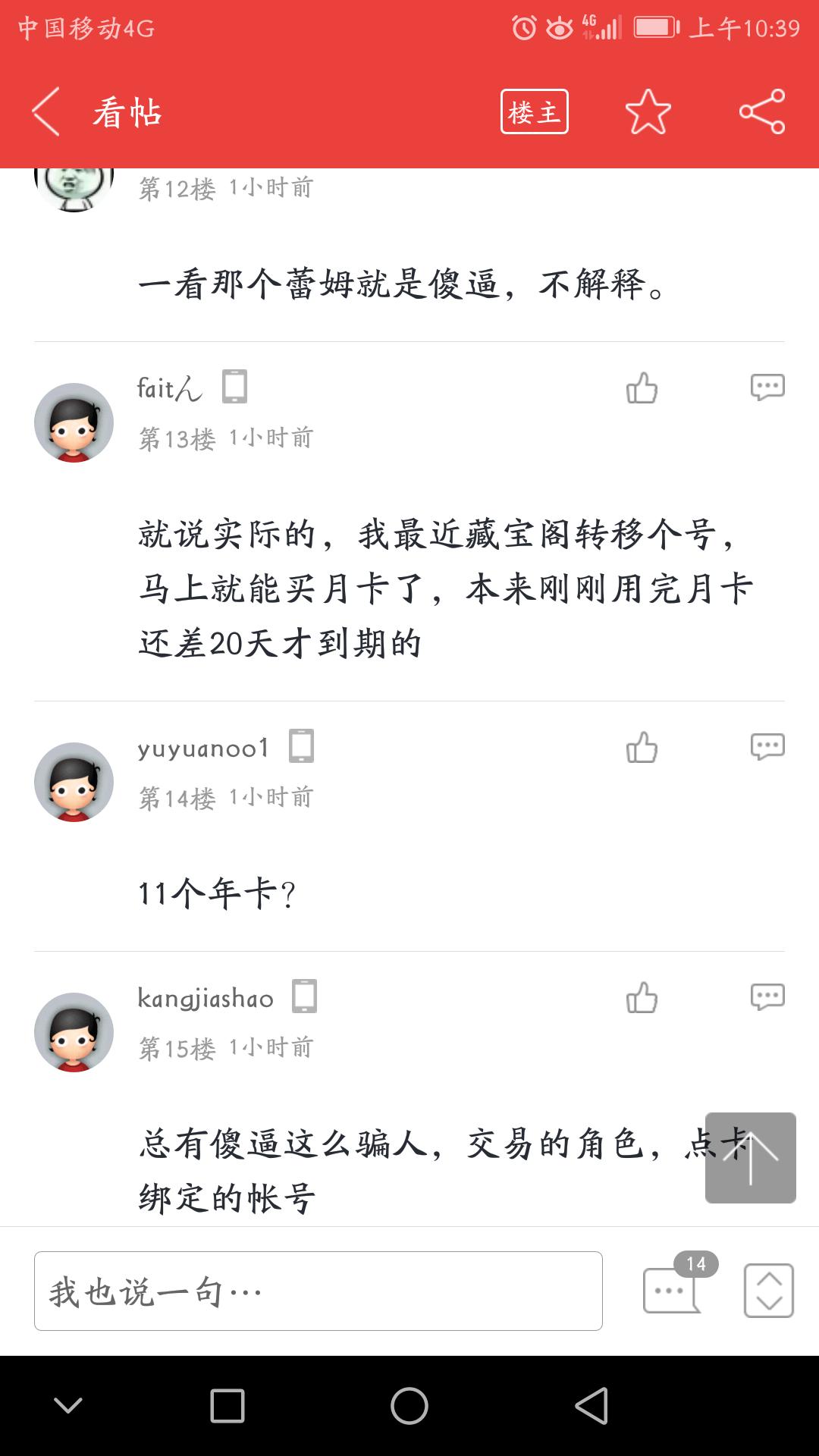This screenshot has width=819, height=1456.
Task: Open faitん's profile avatar
Action: point(74,422)
